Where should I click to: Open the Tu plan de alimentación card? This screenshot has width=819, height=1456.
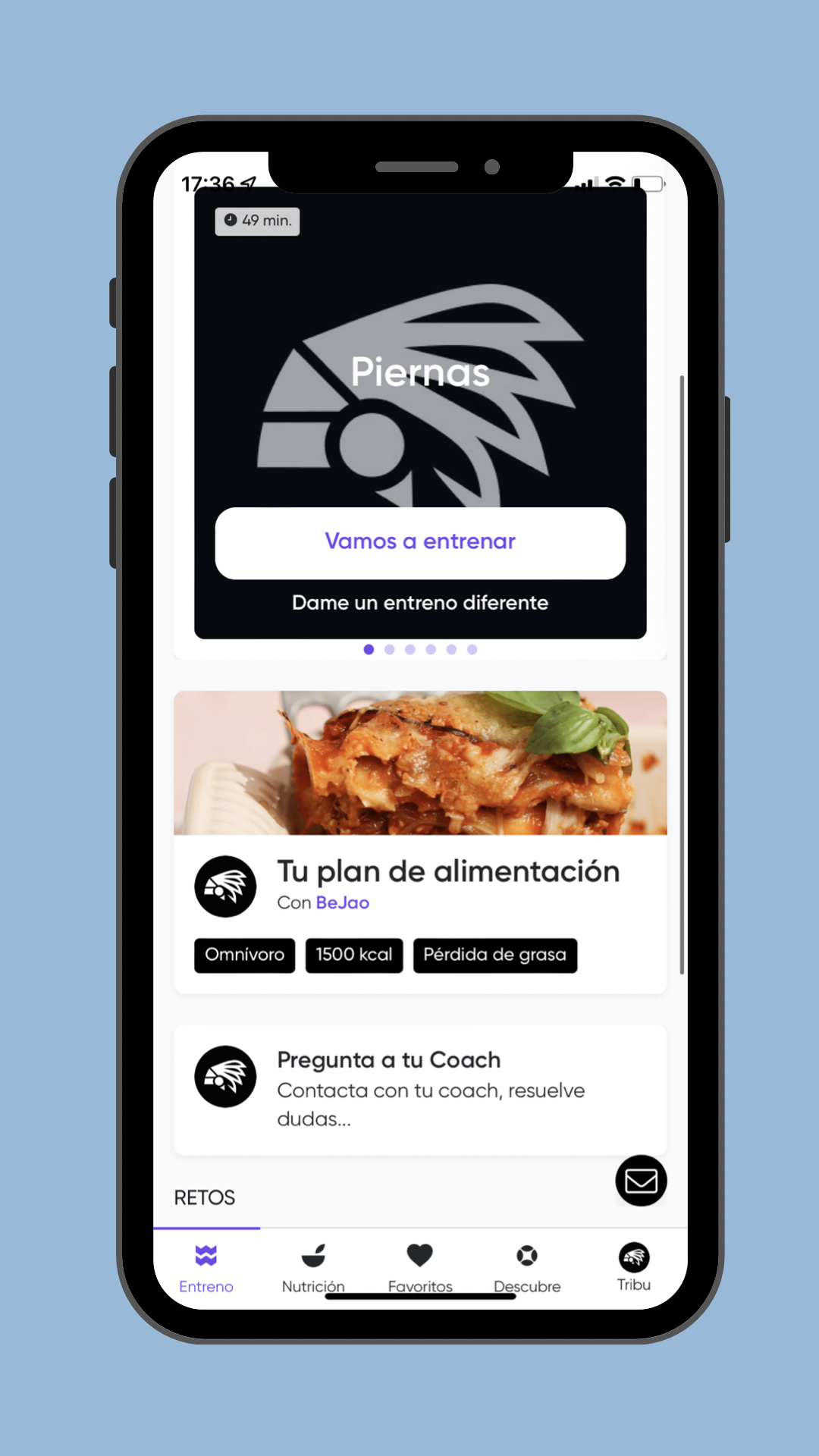420,842
